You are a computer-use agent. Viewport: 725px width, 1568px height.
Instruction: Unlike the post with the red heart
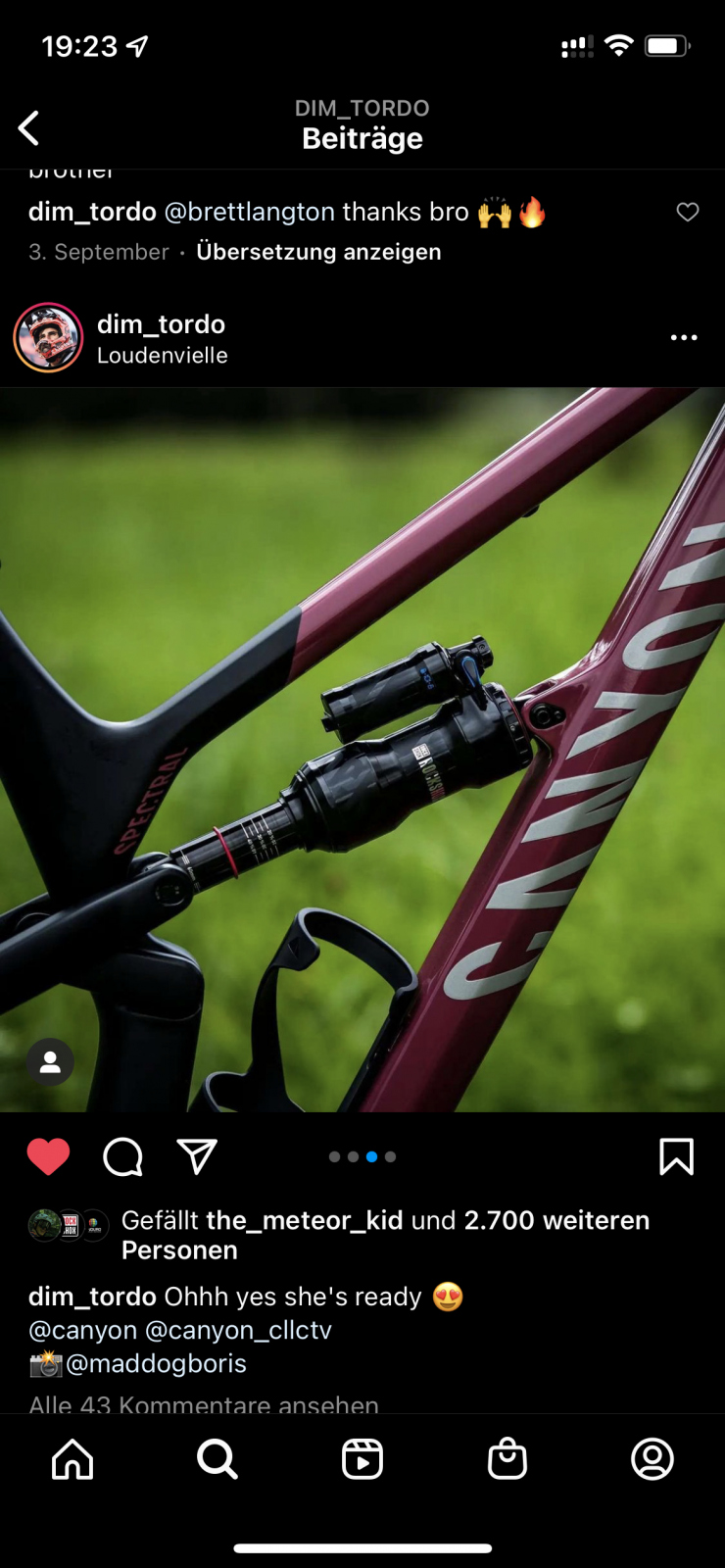48,1156
